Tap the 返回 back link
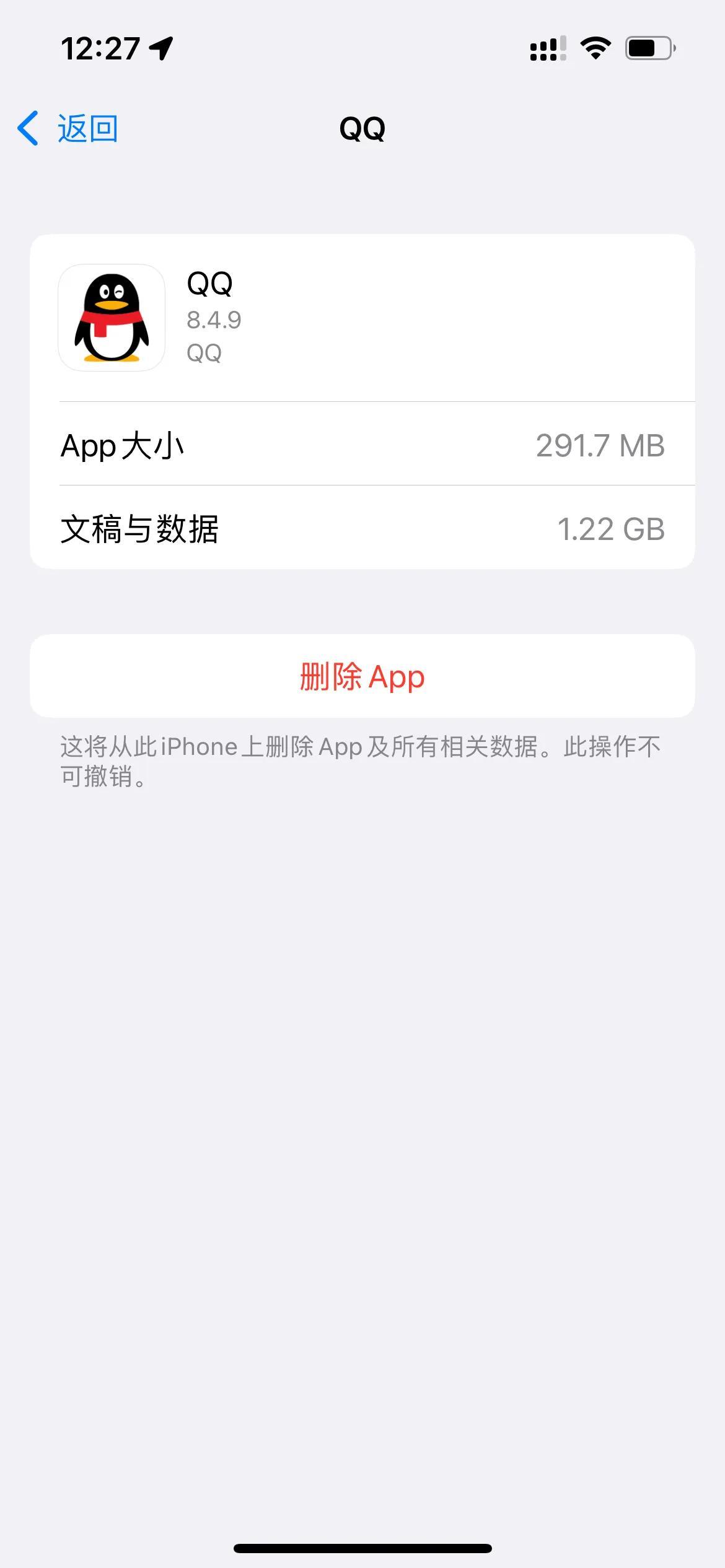Screen dimensions: 725x1568 86,128
